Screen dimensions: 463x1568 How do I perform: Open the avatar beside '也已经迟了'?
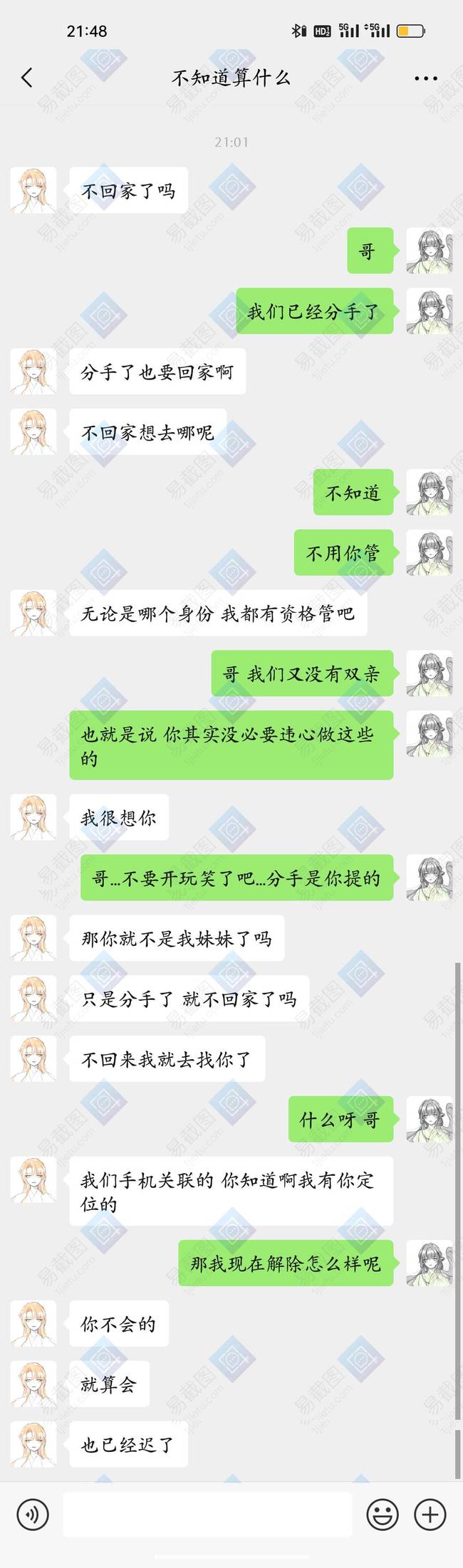[33, 1443]
